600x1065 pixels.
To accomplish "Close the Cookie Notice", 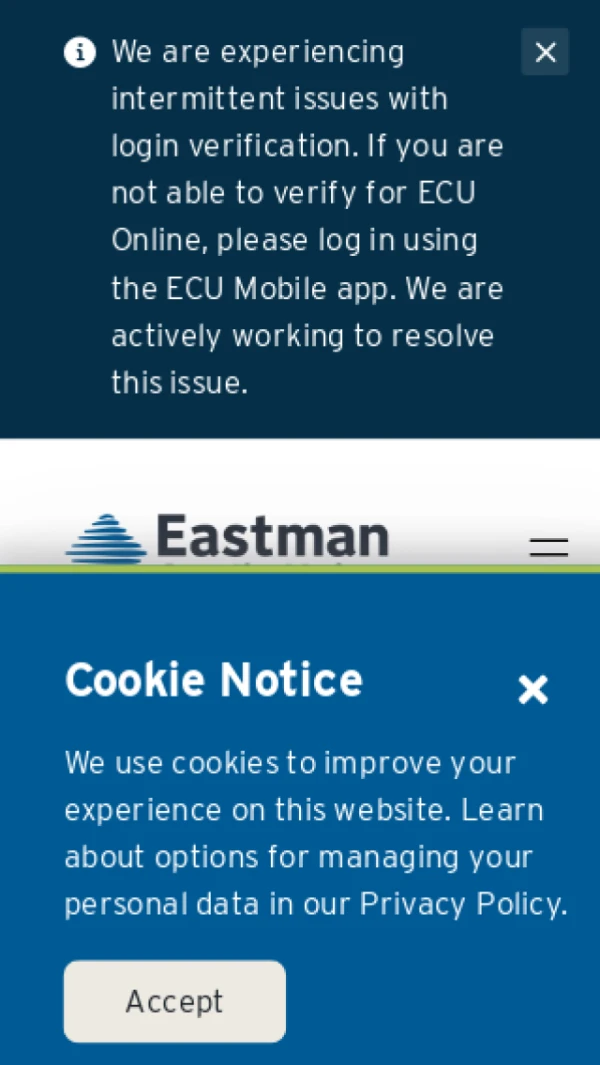I will point(533,689).
